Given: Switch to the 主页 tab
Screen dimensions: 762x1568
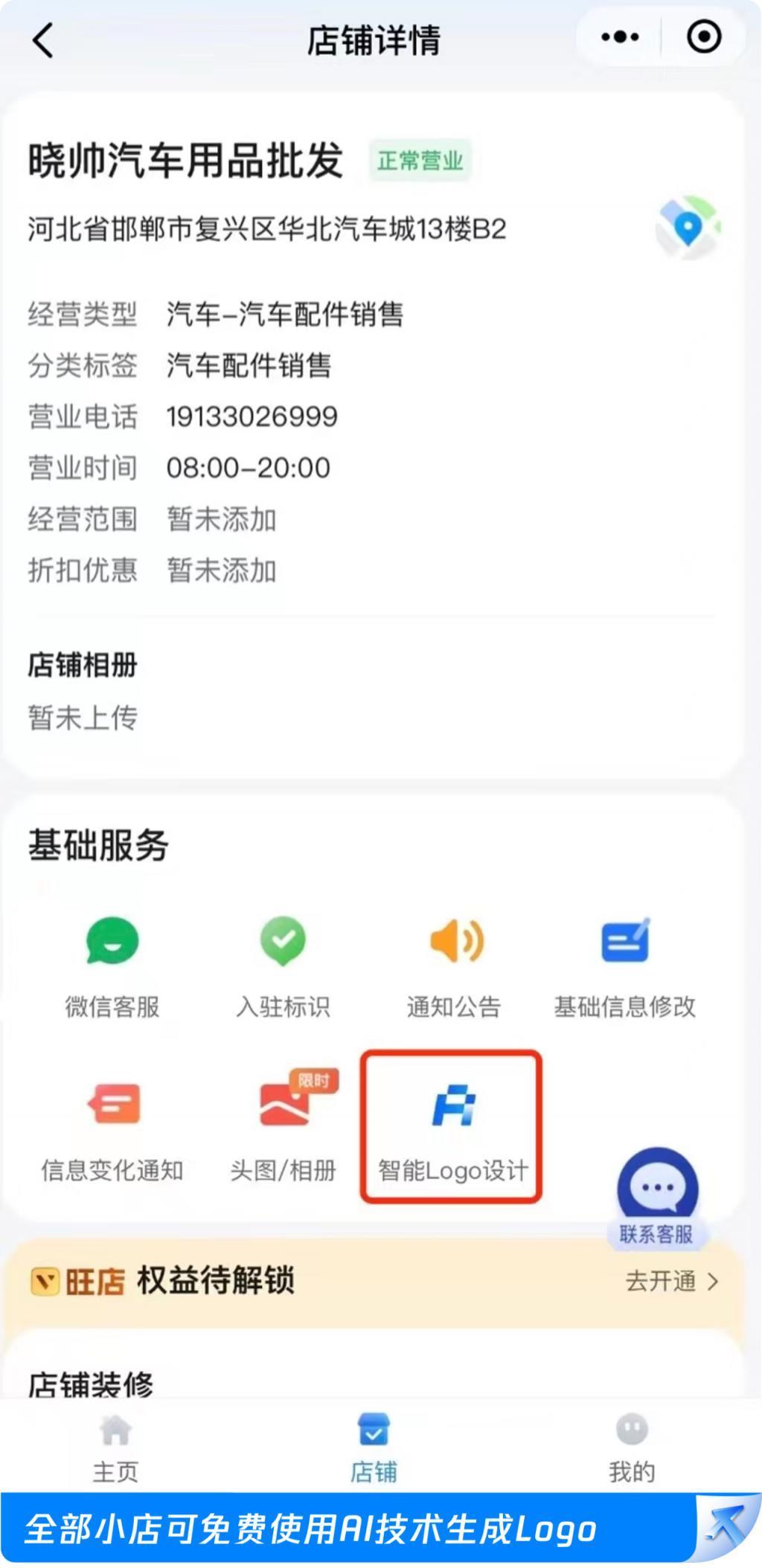Looking at the screenshot, I should click(x=113, y=1447).
